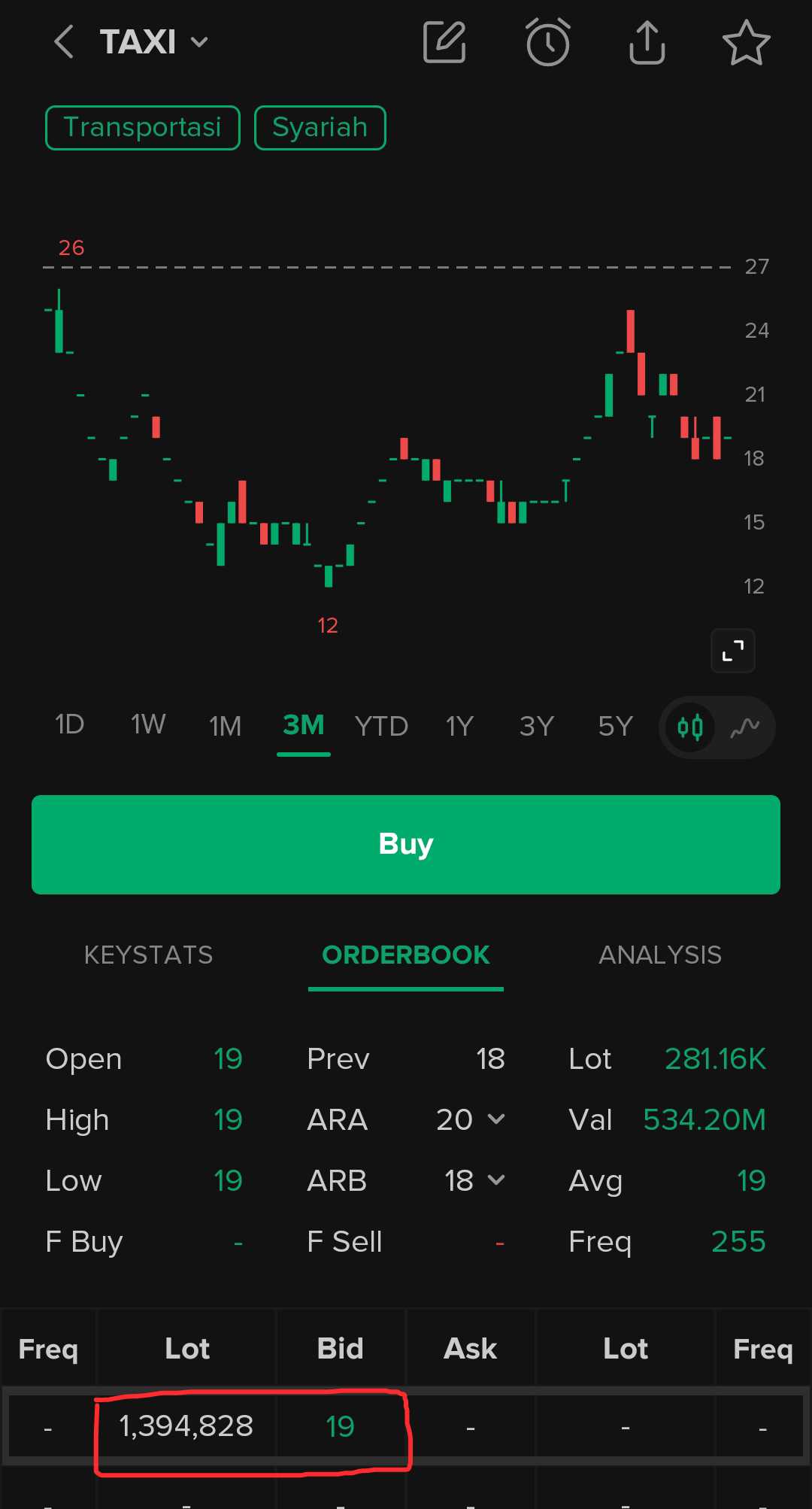Add TAXI to watchlist with the star
This screenshot has height=1509, width=812.
pos(746,43)
